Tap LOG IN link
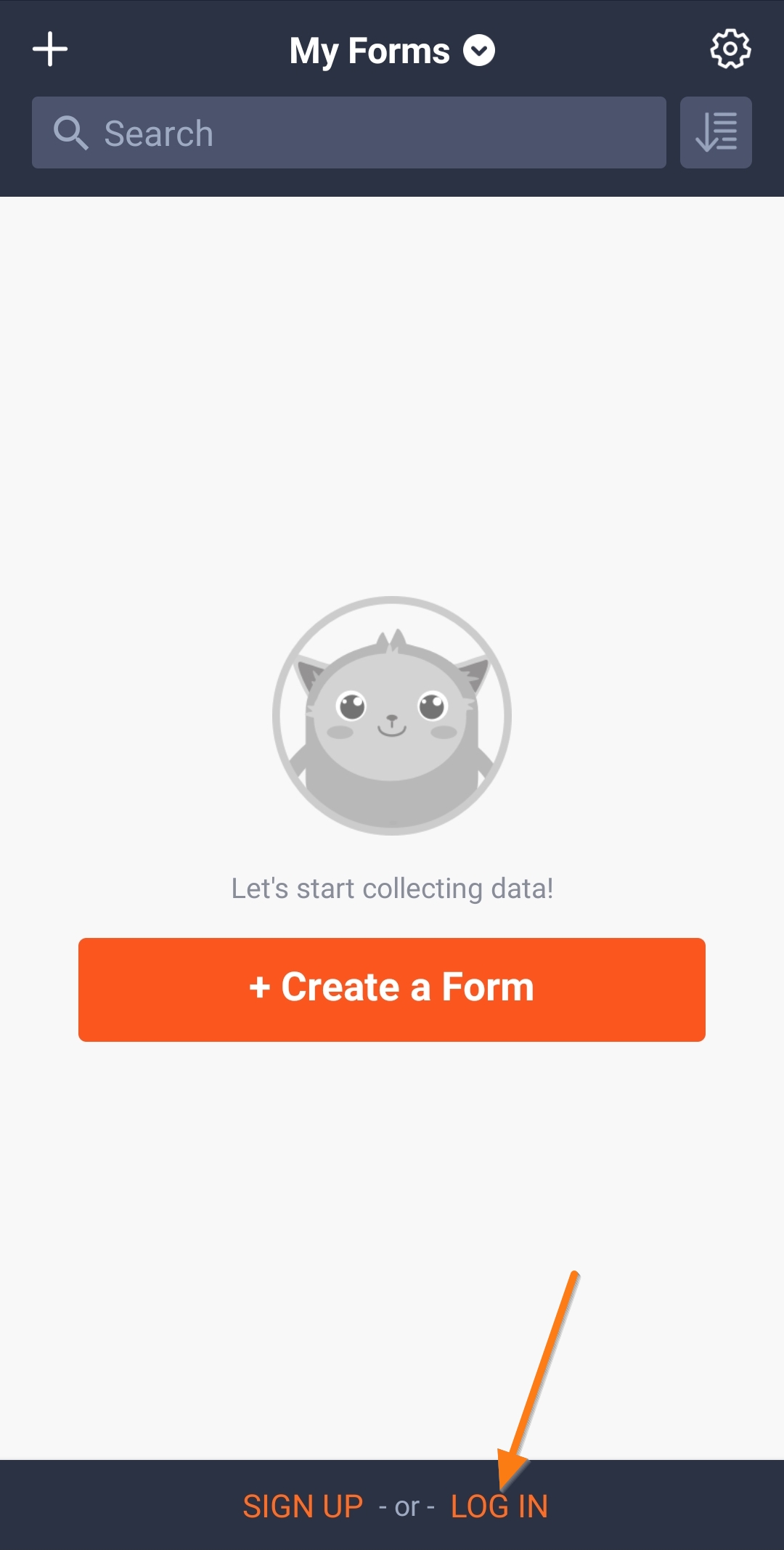The height and width of the screenshot is (1550, 784). pyautogui.click(x=499, y=1506)
